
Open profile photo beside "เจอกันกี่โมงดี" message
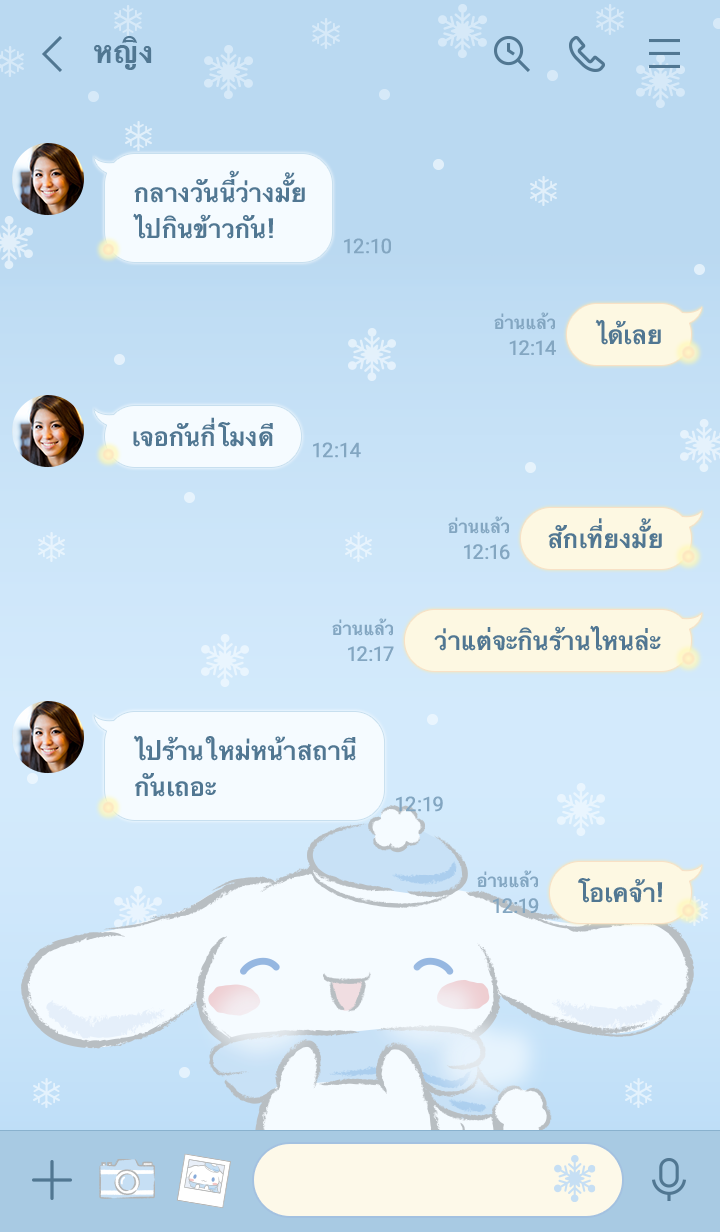click(48, 431)
